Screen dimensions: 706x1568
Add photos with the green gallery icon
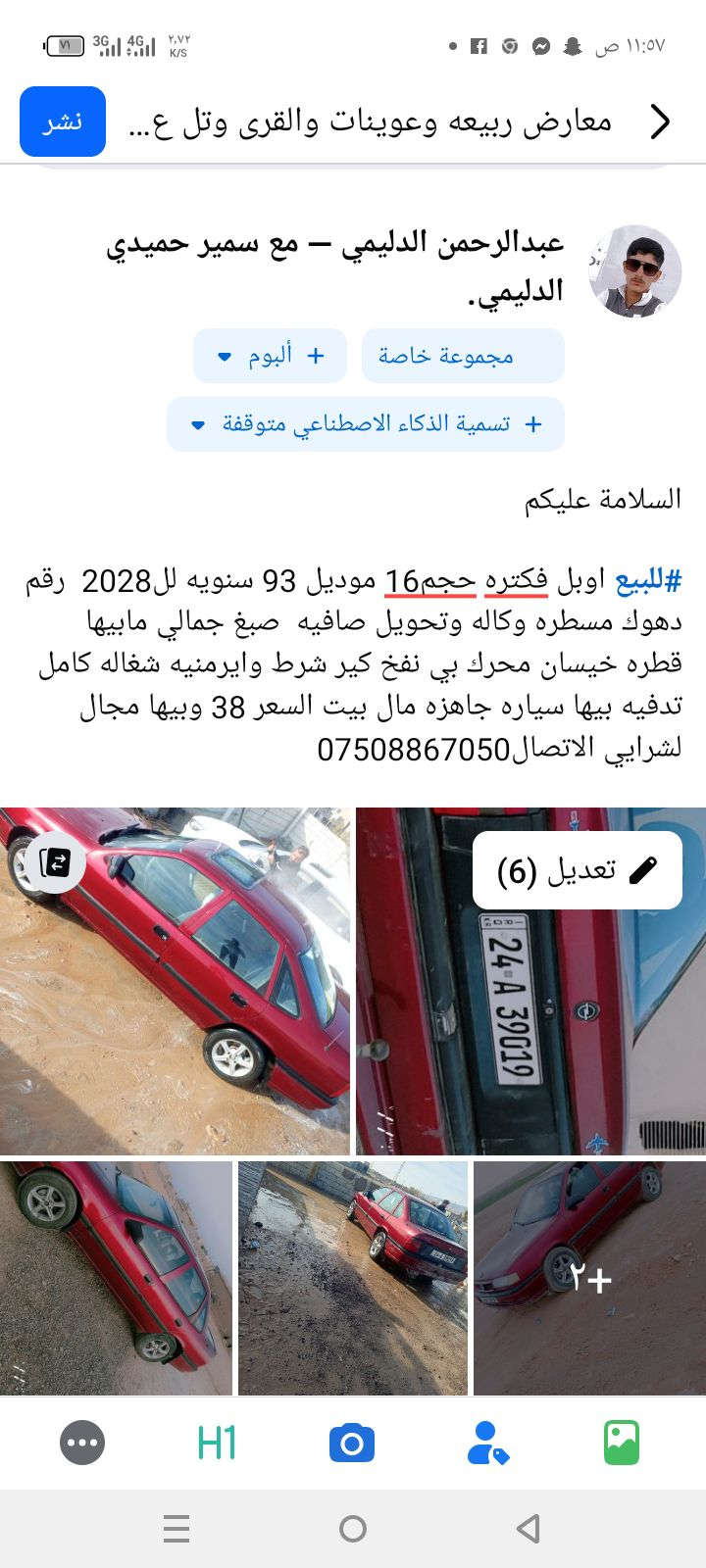[622, 1443]
